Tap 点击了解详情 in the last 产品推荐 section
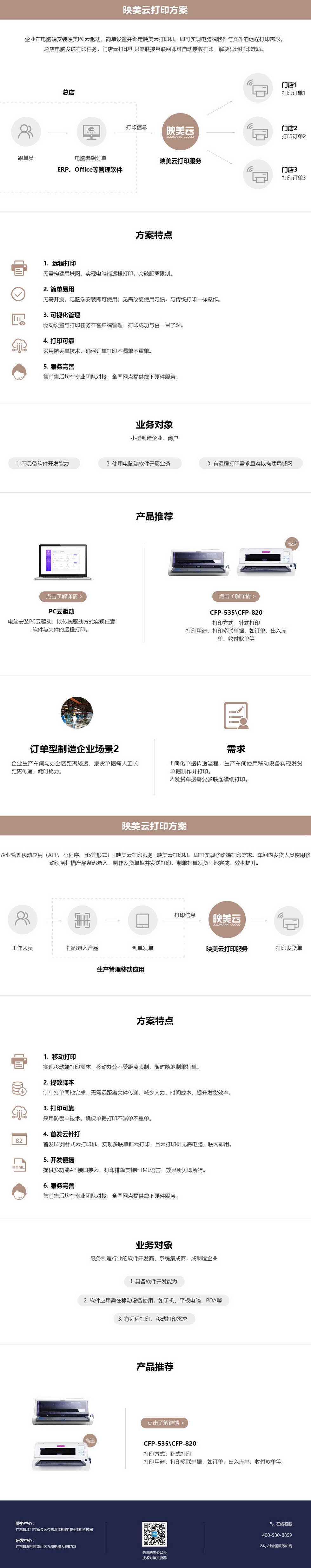This screenshot has width=311, height=1568. point(165,1422)
